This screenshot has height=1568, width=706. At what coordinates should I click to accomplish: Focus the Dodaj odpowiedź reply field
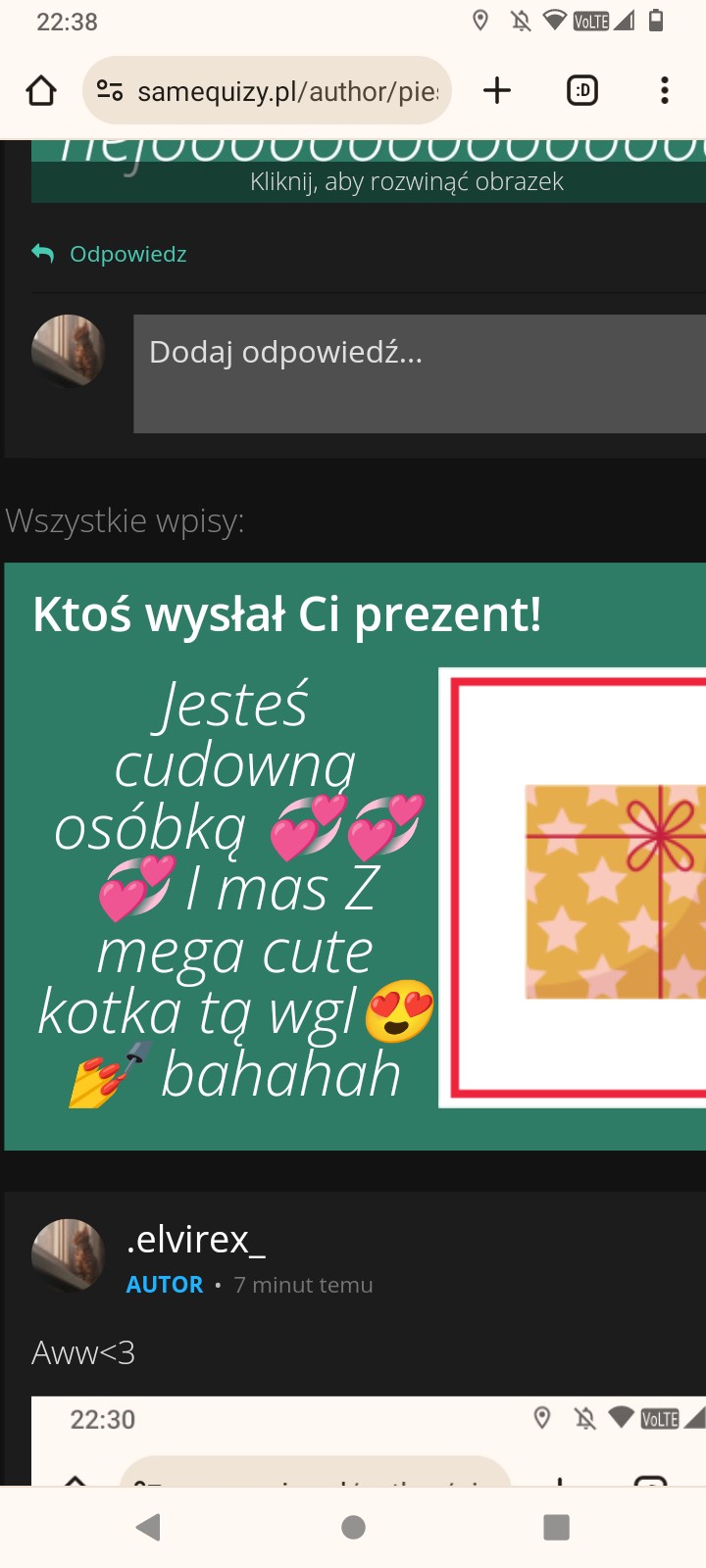420,373
